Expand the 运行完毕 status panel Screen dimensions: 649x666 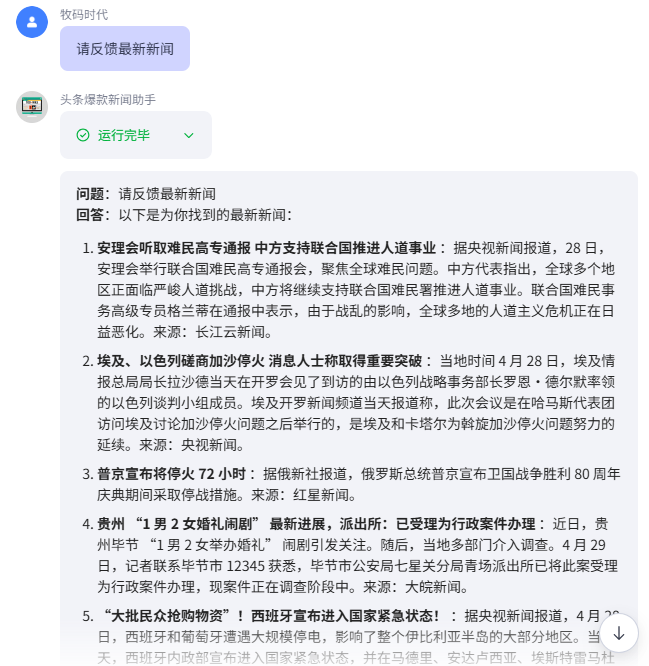coord(189,135)
